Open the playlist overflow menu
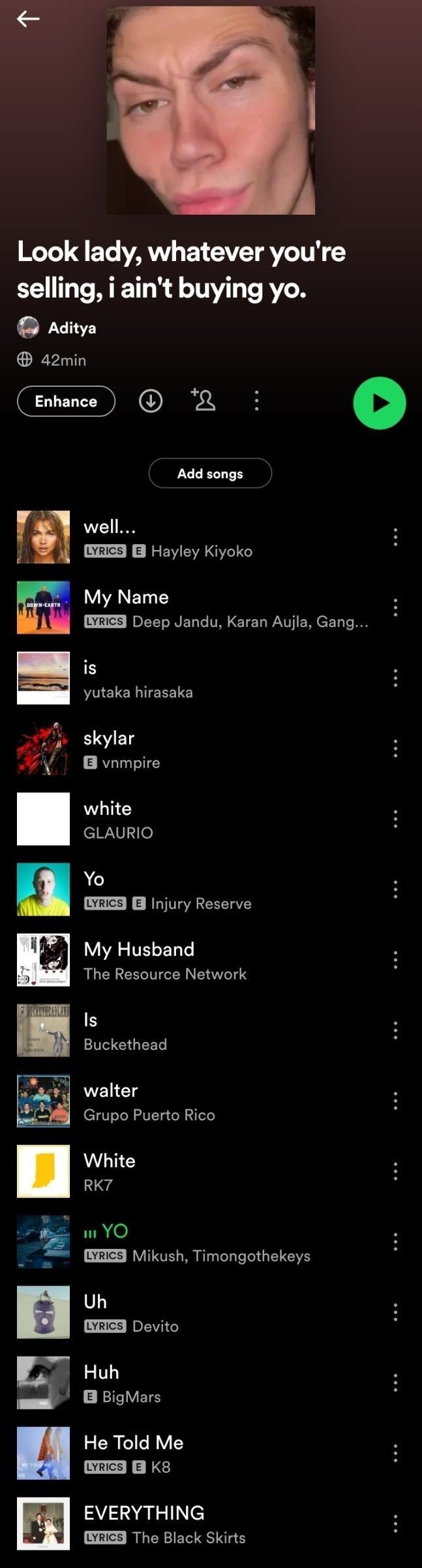Image resolution: width=422 pixels, height=1568 pixels. [x=256, y=401]
